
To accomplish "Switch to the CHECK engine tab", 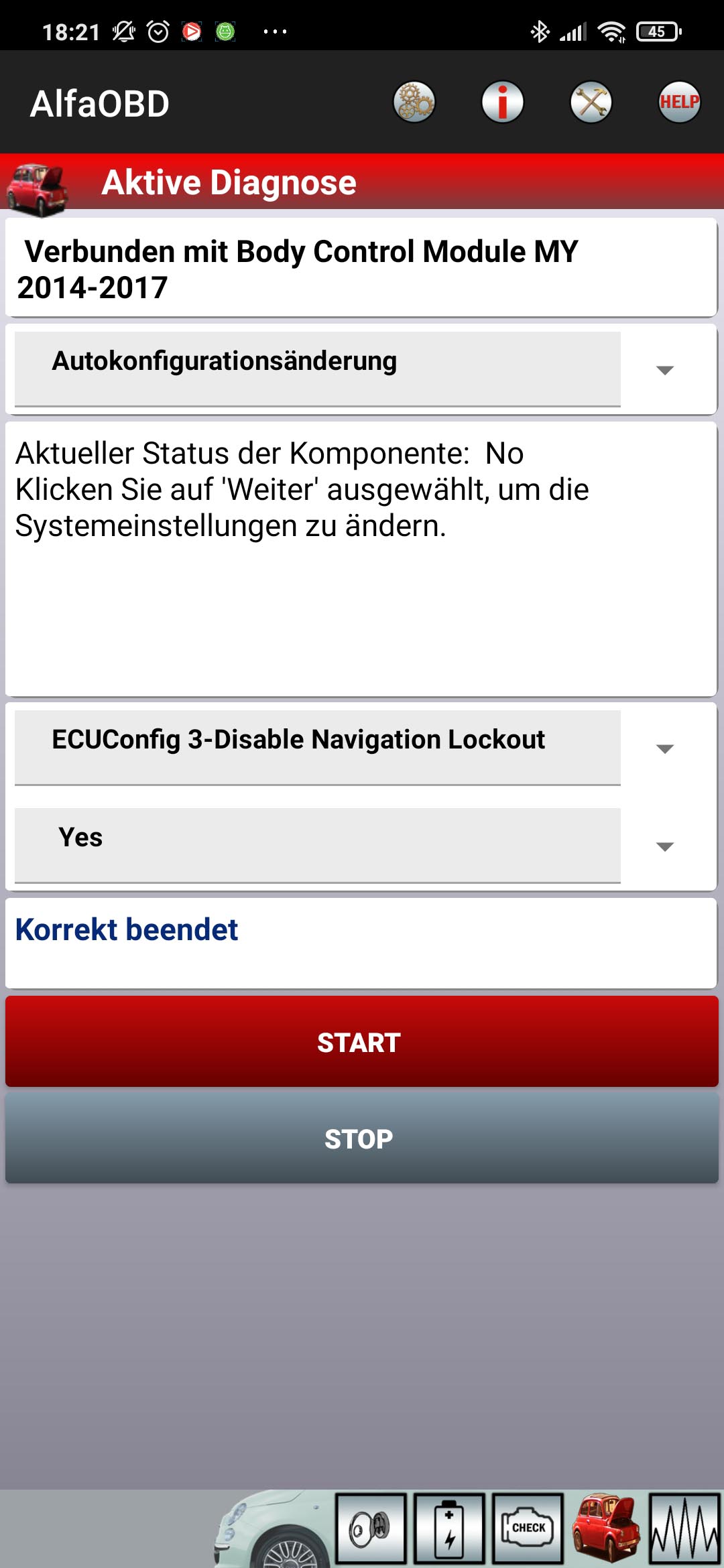I will [x=528, y=1528].
